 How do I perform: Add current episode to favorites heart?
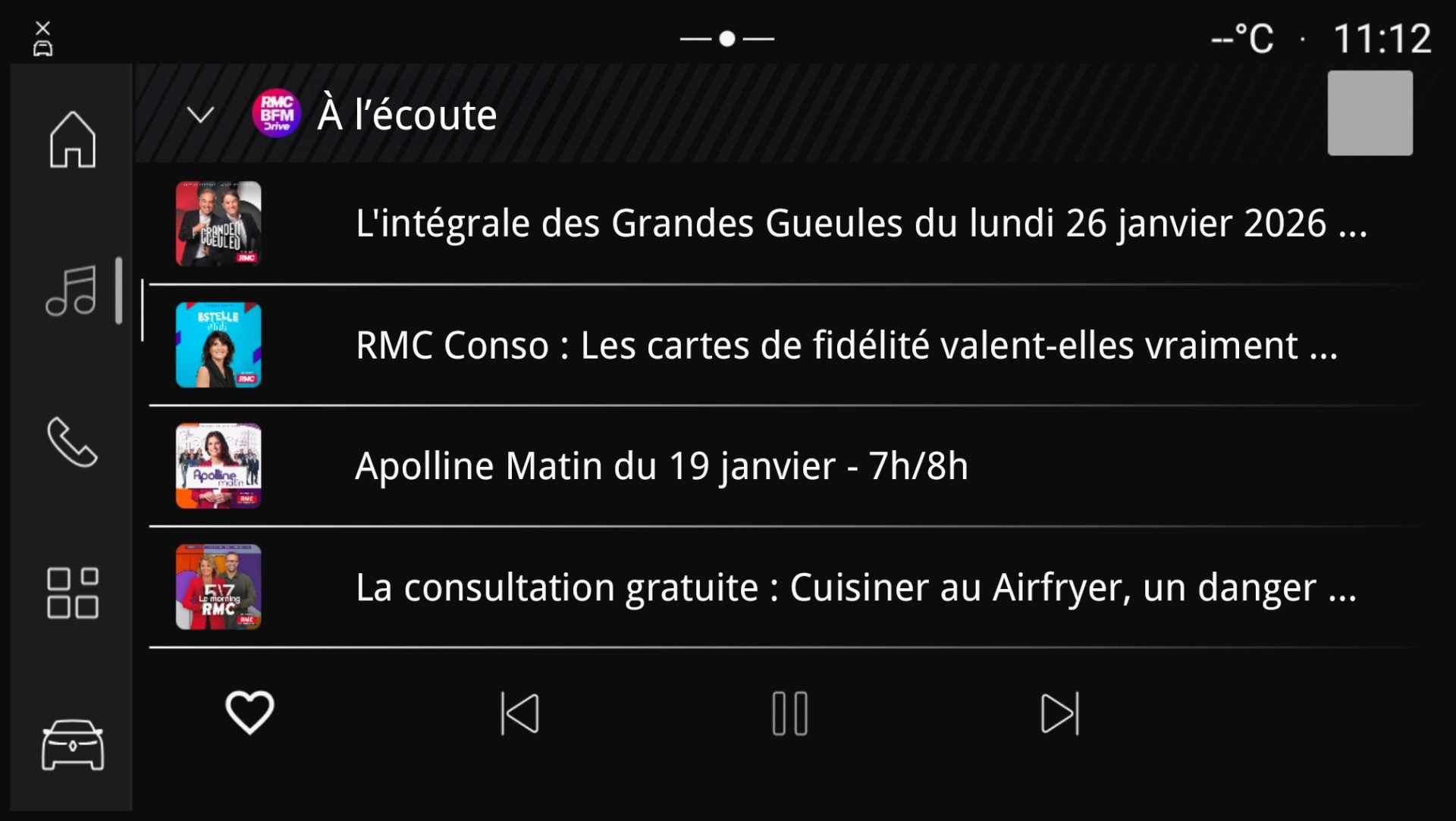click(249, 713)
